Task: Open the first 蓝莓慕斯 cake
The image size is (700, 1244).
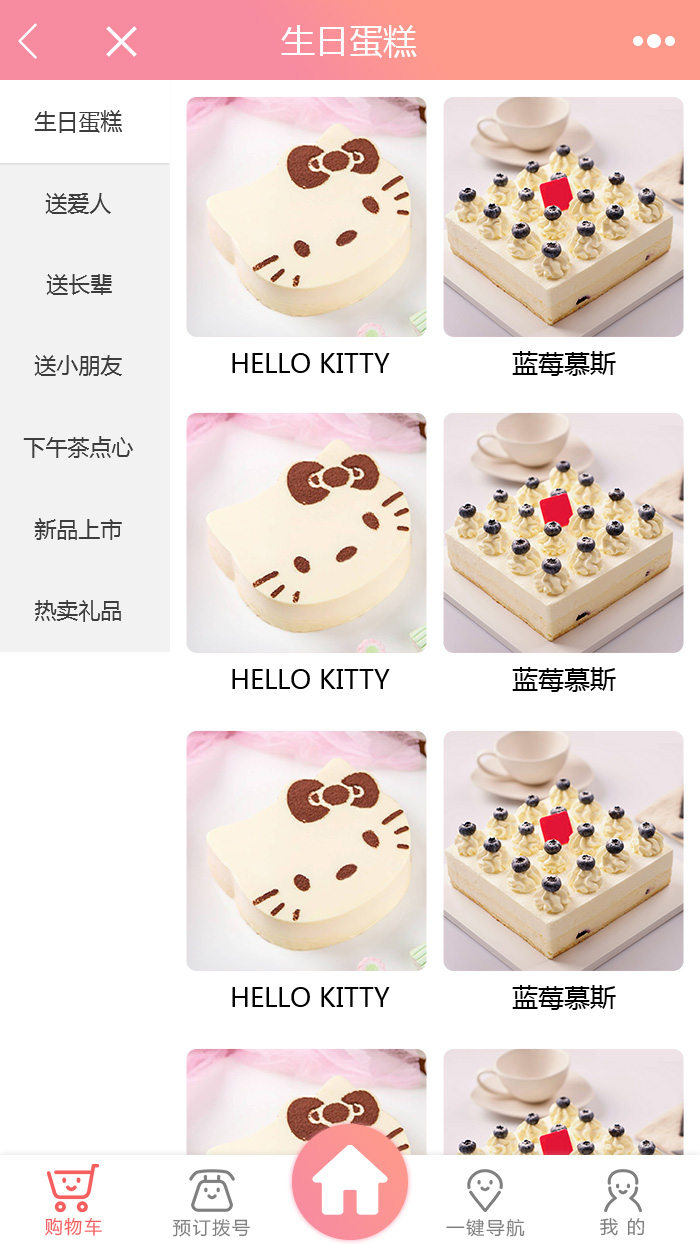Action: pos(563,217)
